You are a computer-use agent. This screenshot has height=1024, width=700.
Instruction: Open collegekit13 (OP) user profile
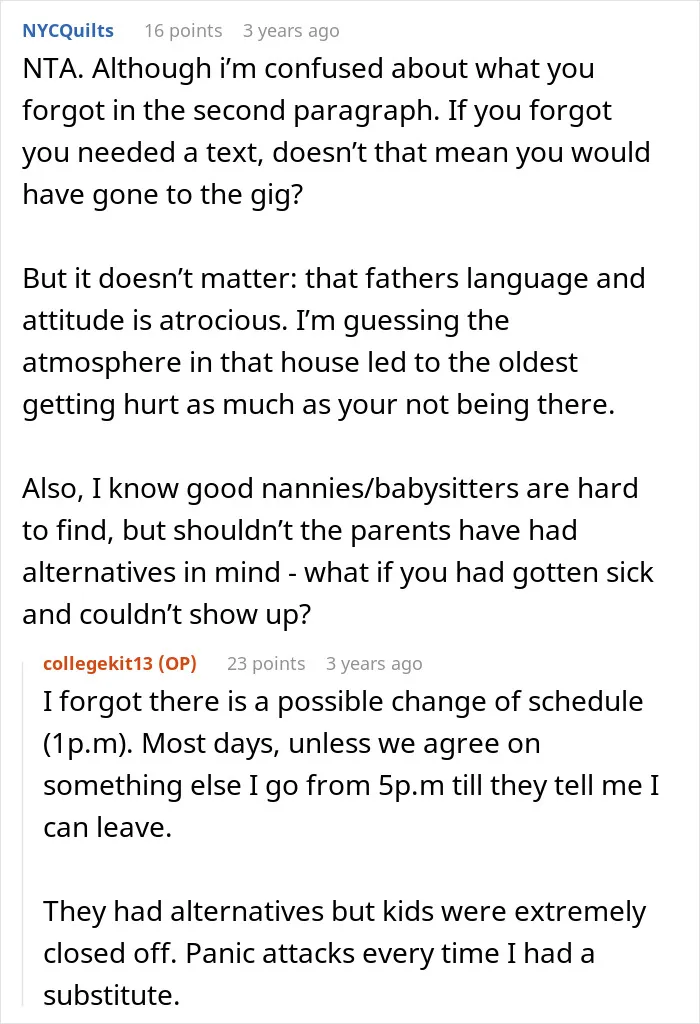point(119,664)
